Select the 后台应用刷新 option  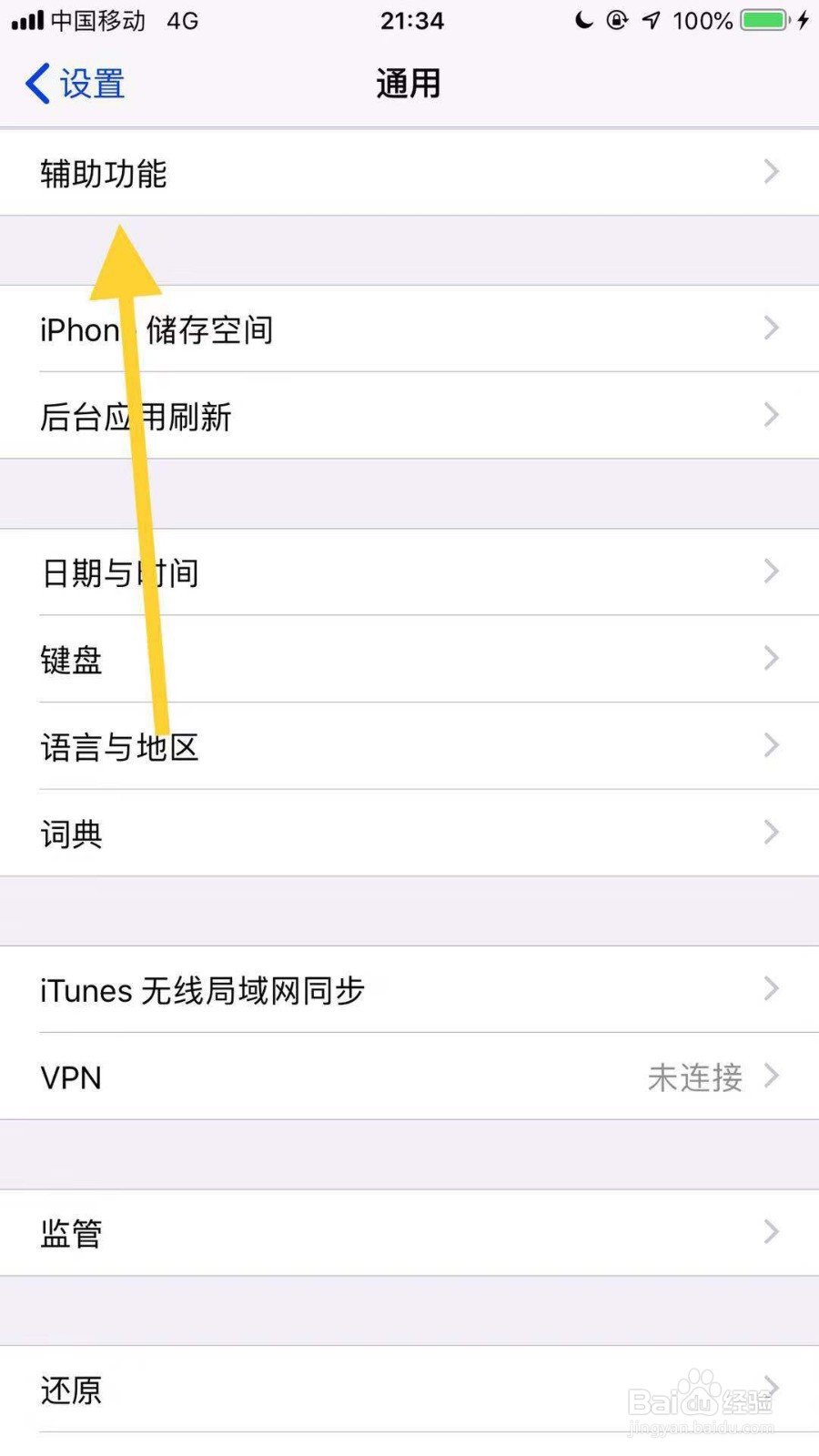(409, 416)
